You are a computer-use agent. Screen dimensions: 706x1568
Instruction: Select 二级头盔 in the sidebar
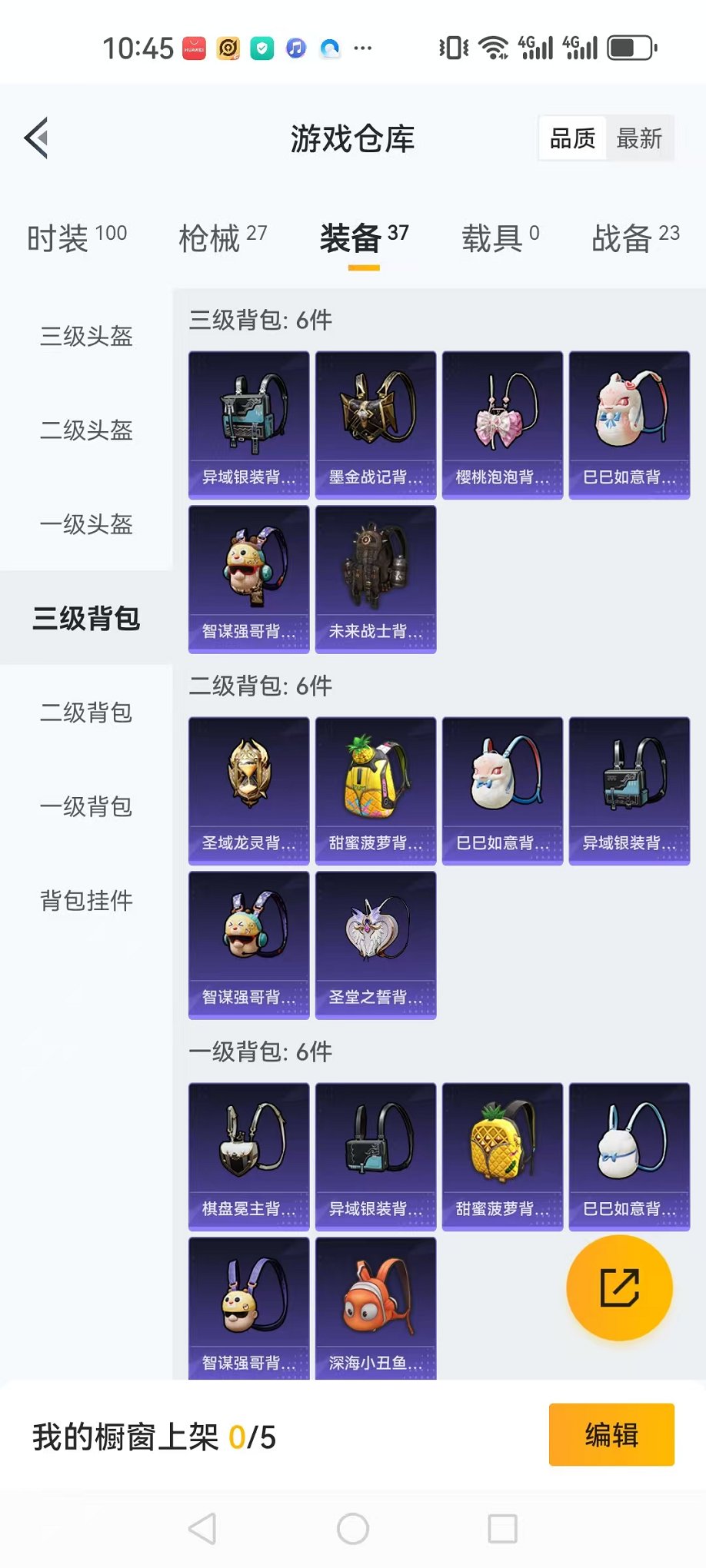86,430
